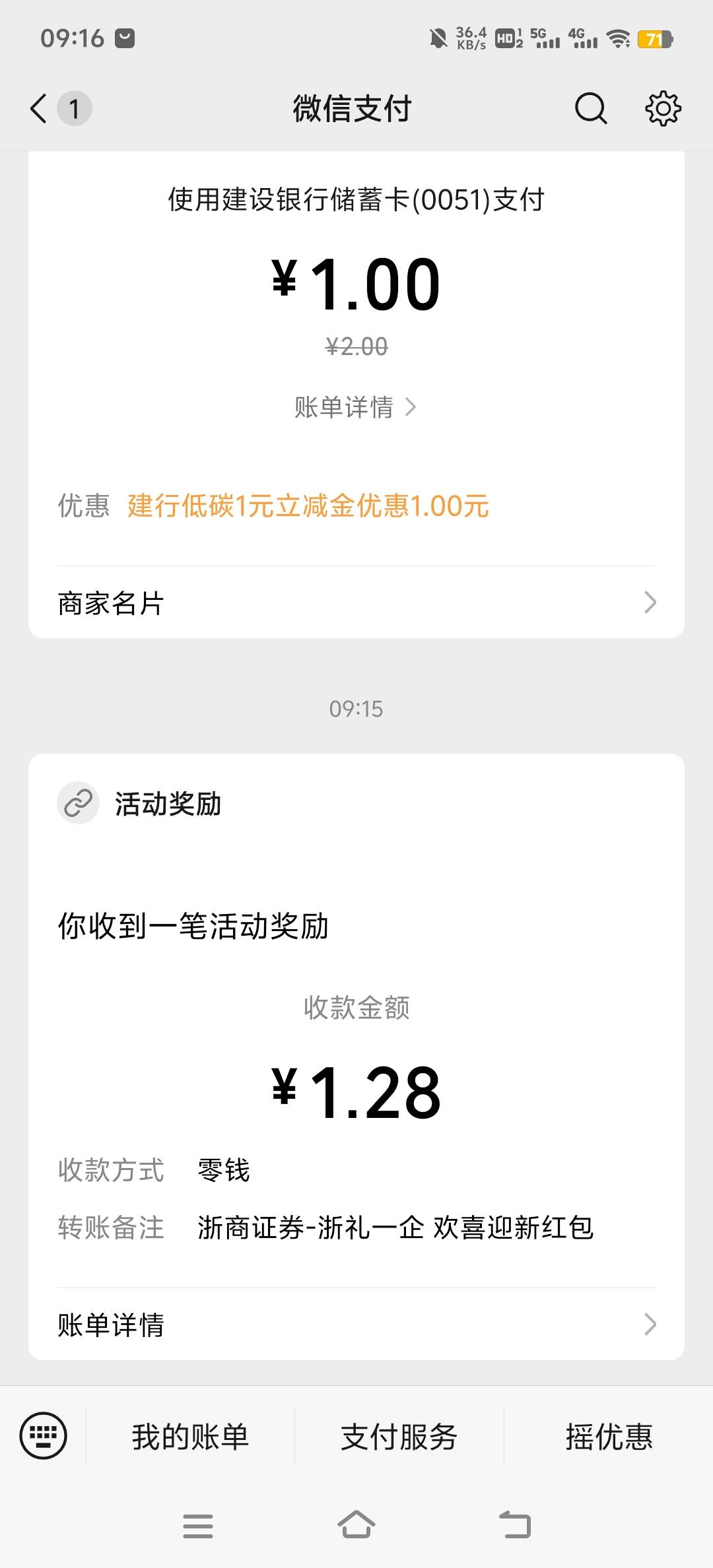Viewport: 713px width, 1568px height.
Task: Switch to keyboard input mode
Action: click(x=44, y=1435)
